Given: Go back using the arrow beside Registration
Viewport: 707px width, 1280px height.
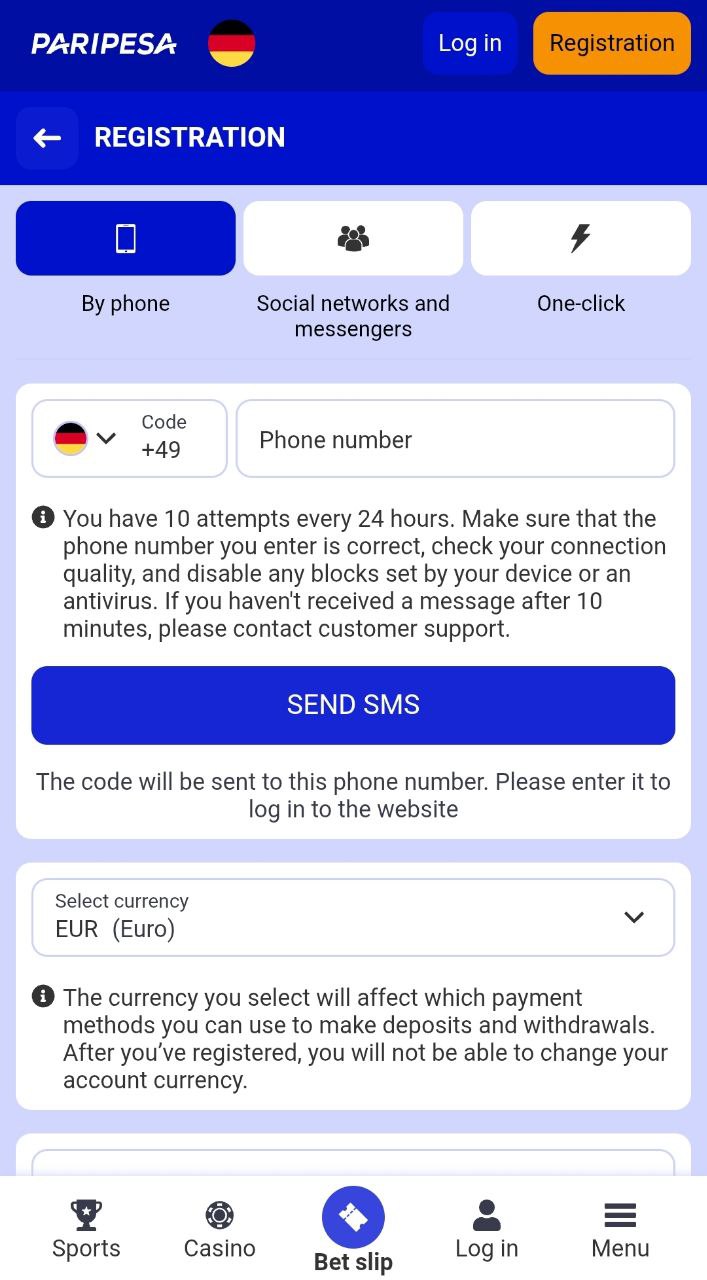Looking at the screenshot, I should [x=47, y=138].
